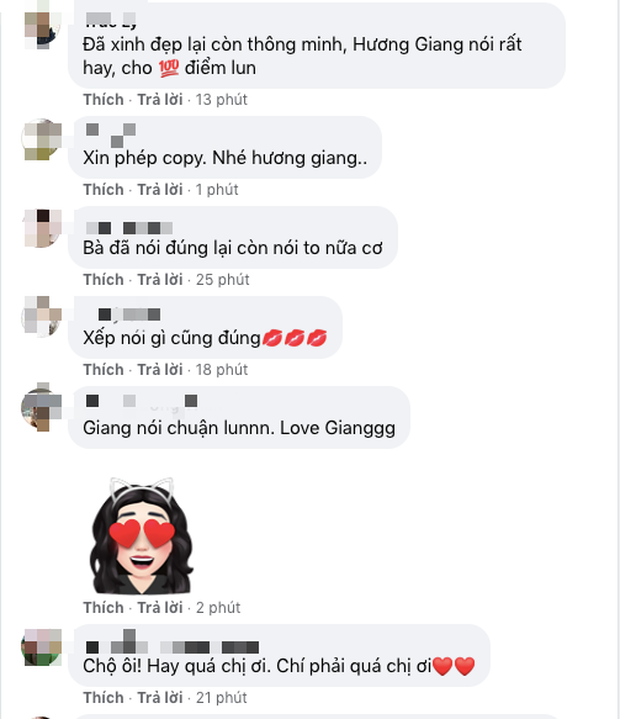Like the 'Xin phép copy' comment

103,189
